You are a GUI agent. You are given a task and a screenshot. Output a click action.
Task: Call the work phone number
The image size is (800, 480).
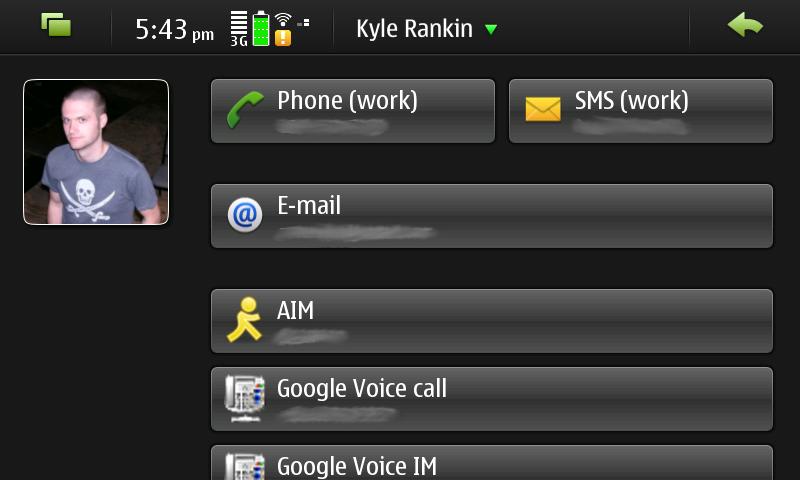(x=353, y=111)
